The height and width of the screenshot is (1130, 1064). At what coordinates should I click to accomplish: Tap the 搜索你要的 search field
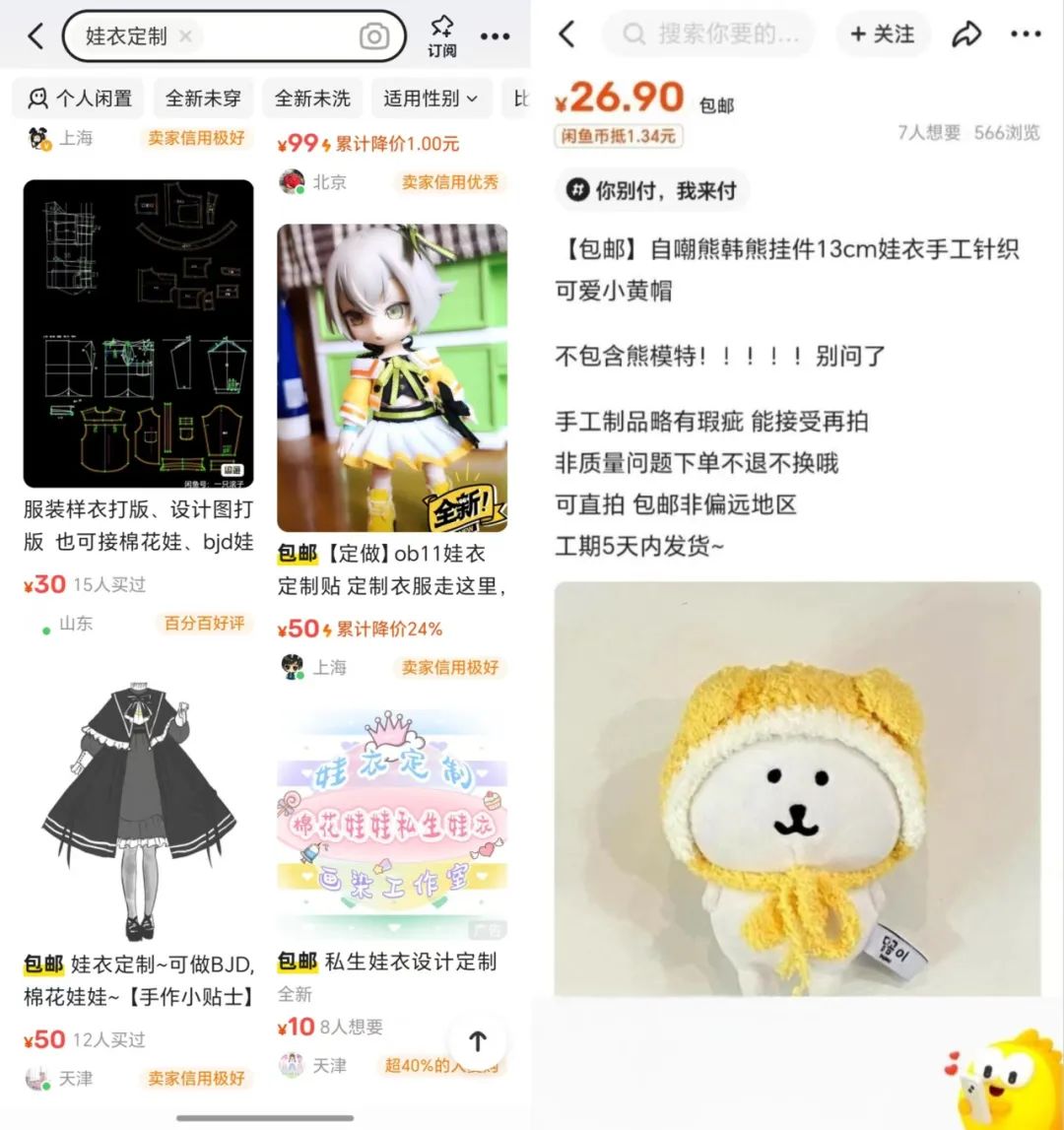709,35
